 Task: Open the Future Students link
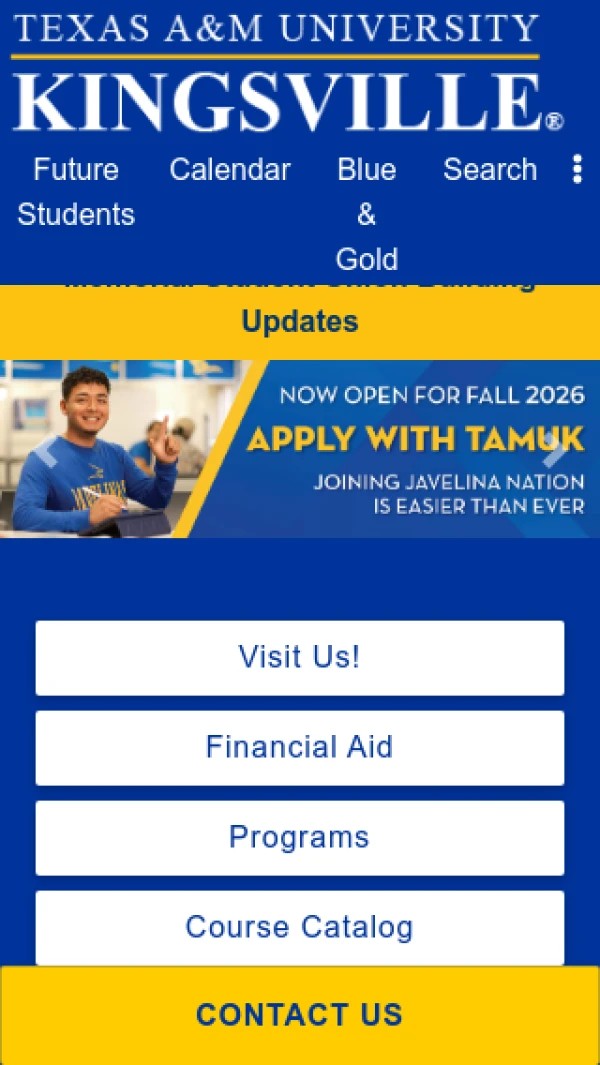tap(76, 192)
